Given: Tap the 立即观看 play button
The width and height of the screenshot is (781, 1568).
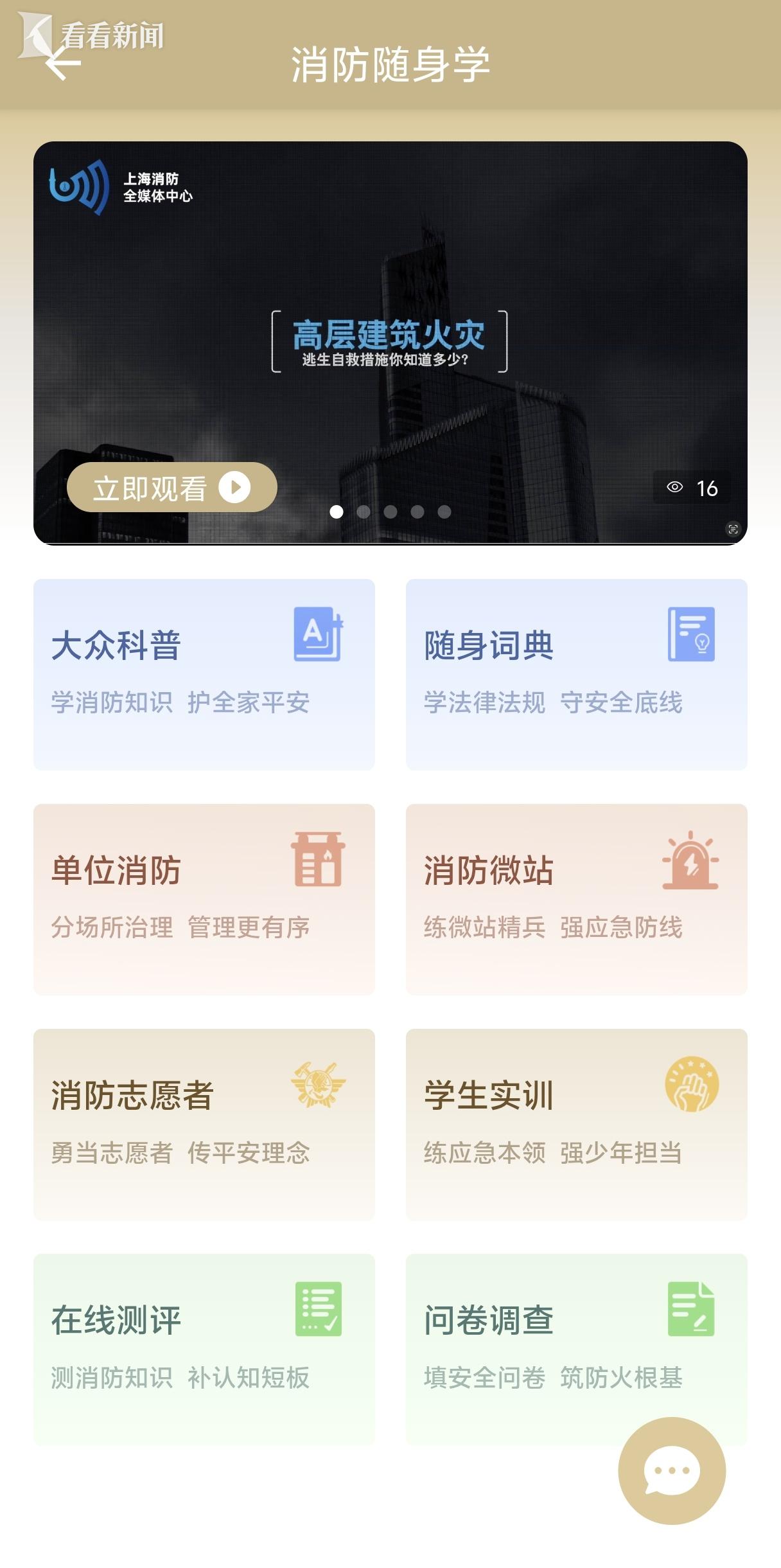Looking at the screenshot, I should tap(171, 488).
